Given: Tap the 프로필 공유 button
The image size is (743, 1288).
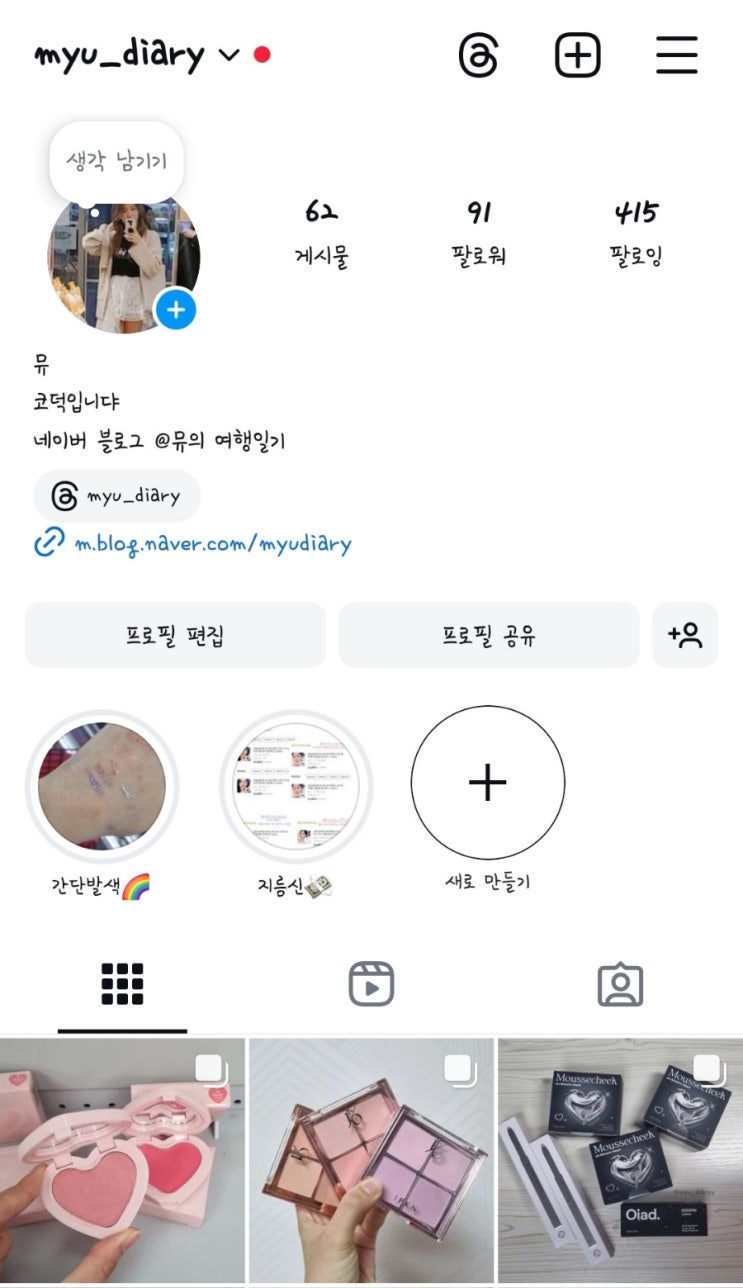Looking at the screenshot, I should point(488,635).
